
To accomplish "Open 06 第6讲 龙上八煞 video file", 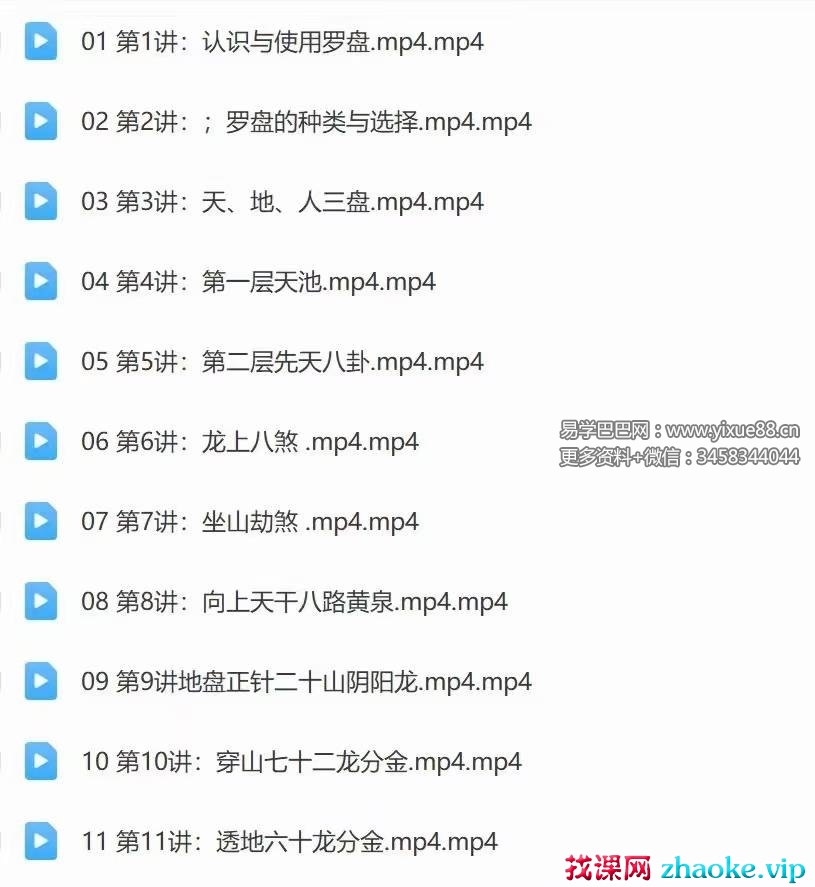I will [x=250, y=442].
